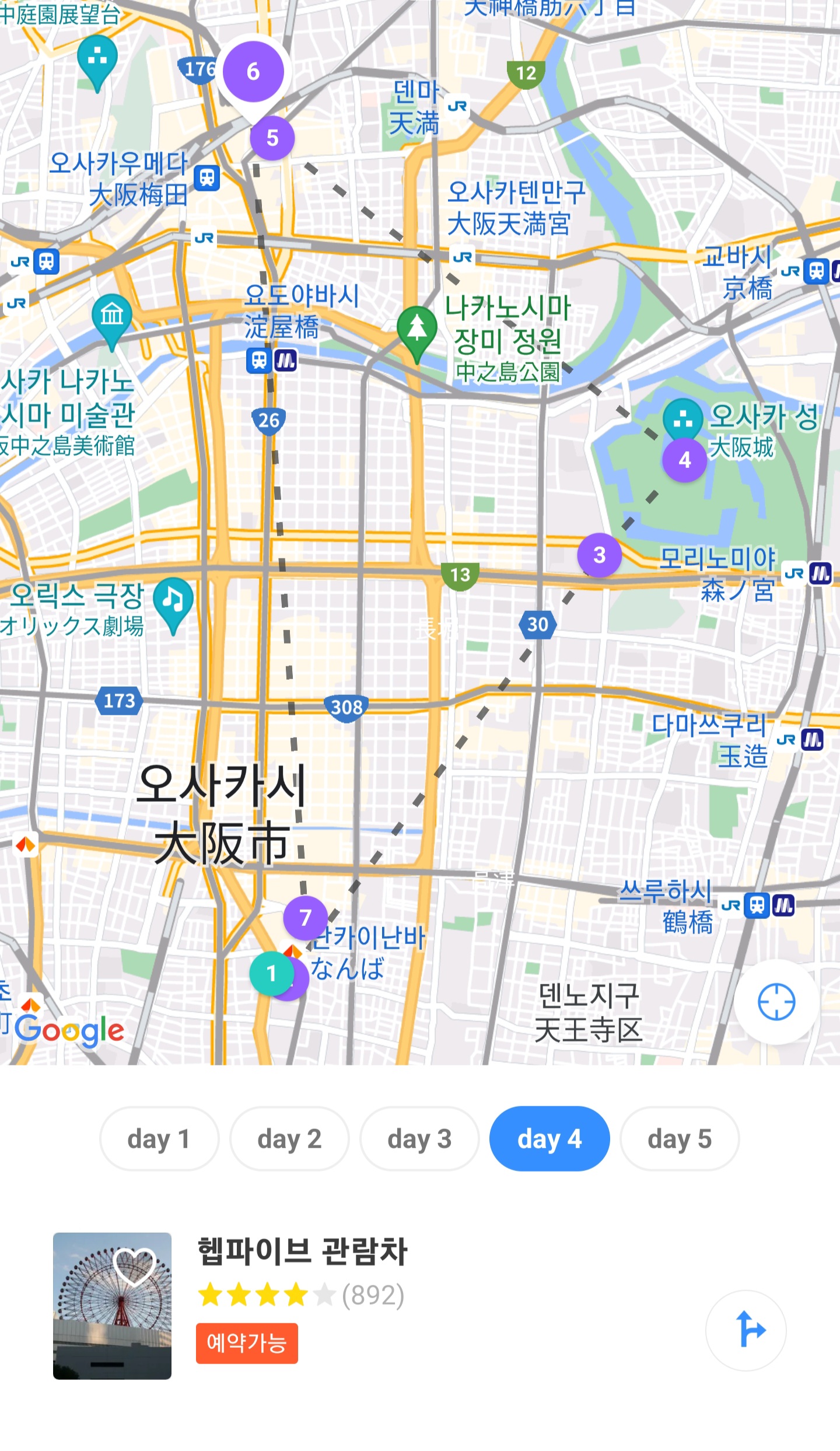Viewport: 840px width, 1451px height.
Task: Select map marker number 5
Action: 272,138
